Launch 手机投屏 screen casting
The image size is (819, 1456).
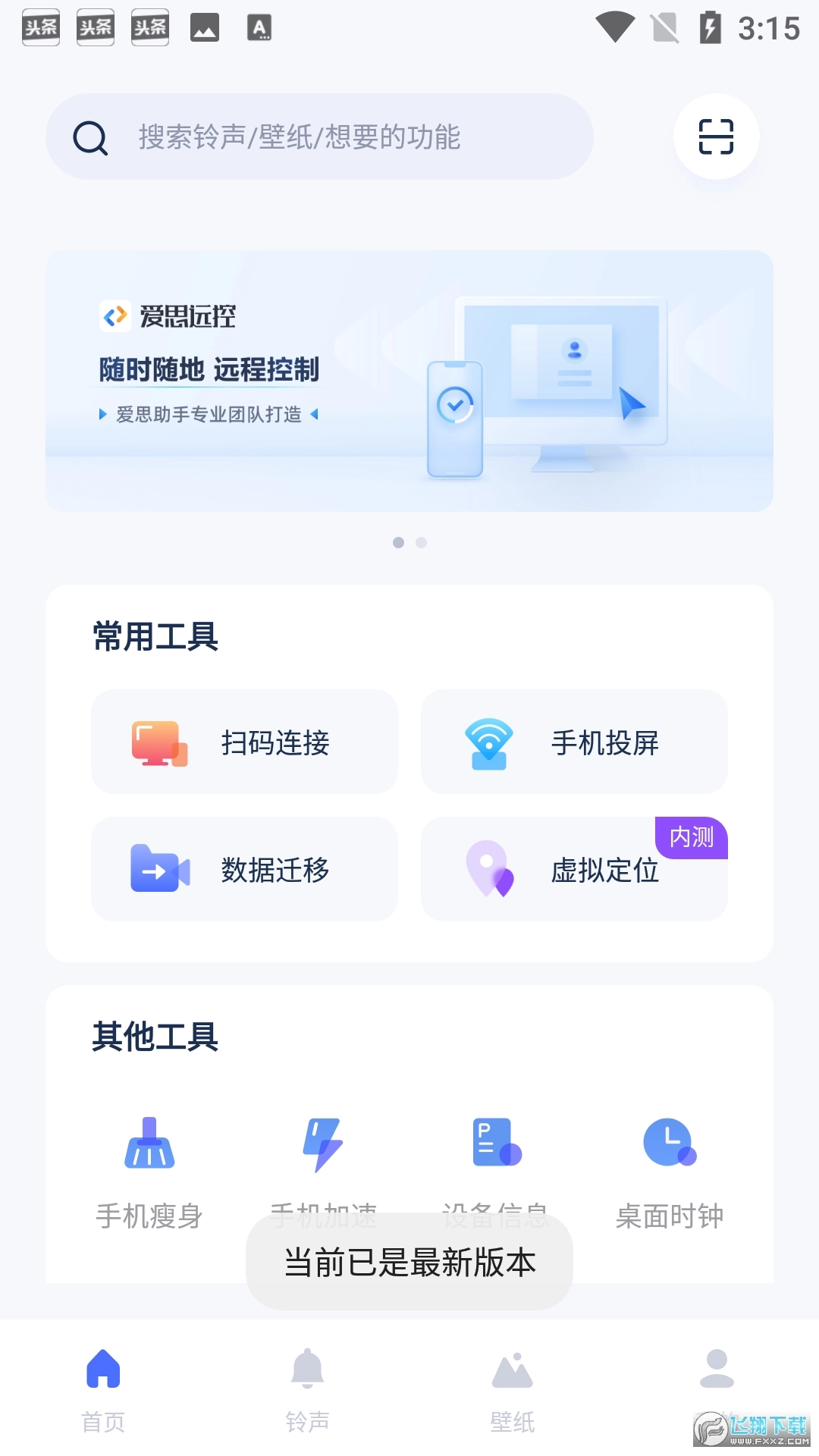[x=574, y=742]
